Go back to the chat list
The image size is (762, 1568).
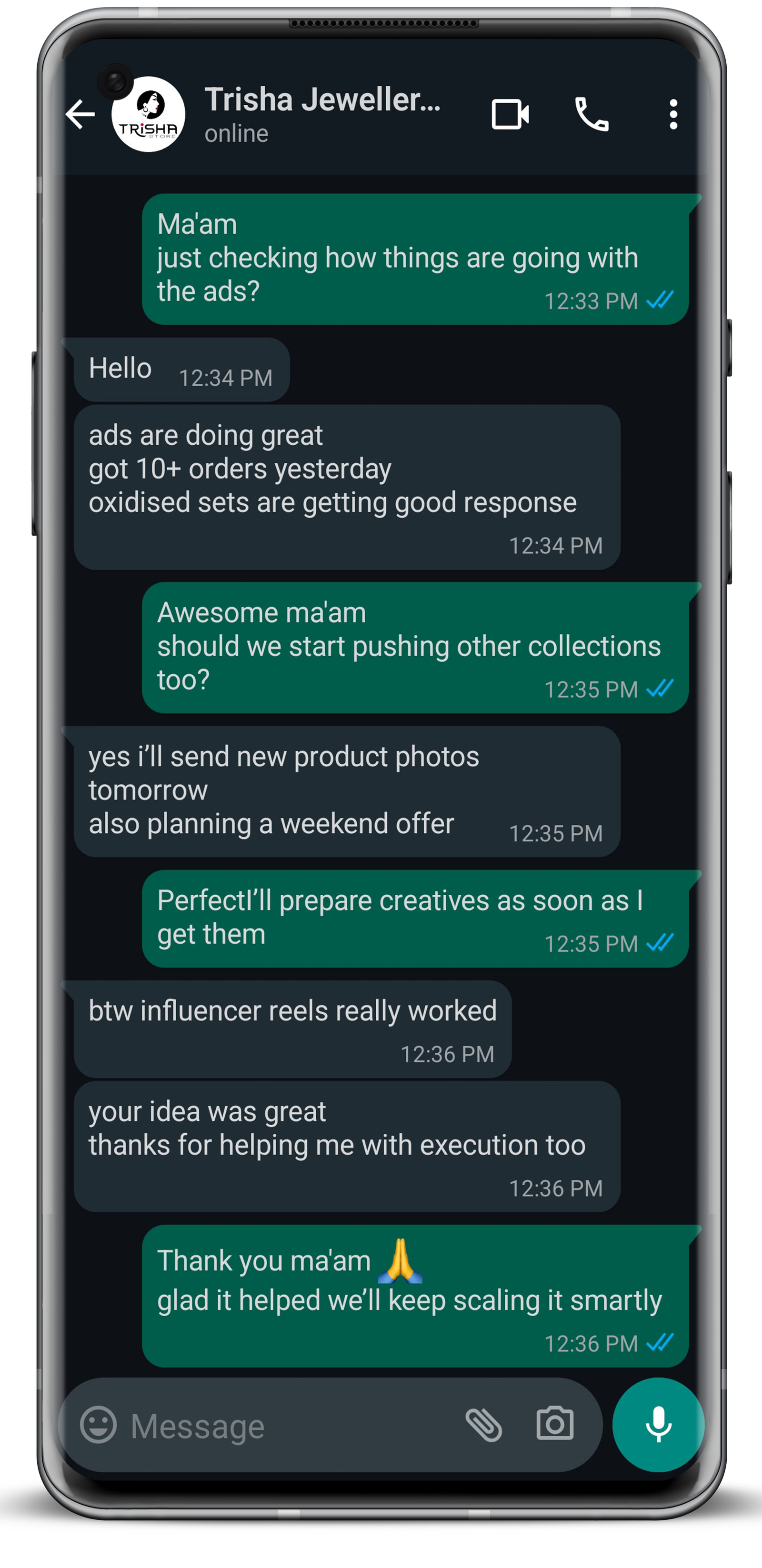(x=80, y=114)
